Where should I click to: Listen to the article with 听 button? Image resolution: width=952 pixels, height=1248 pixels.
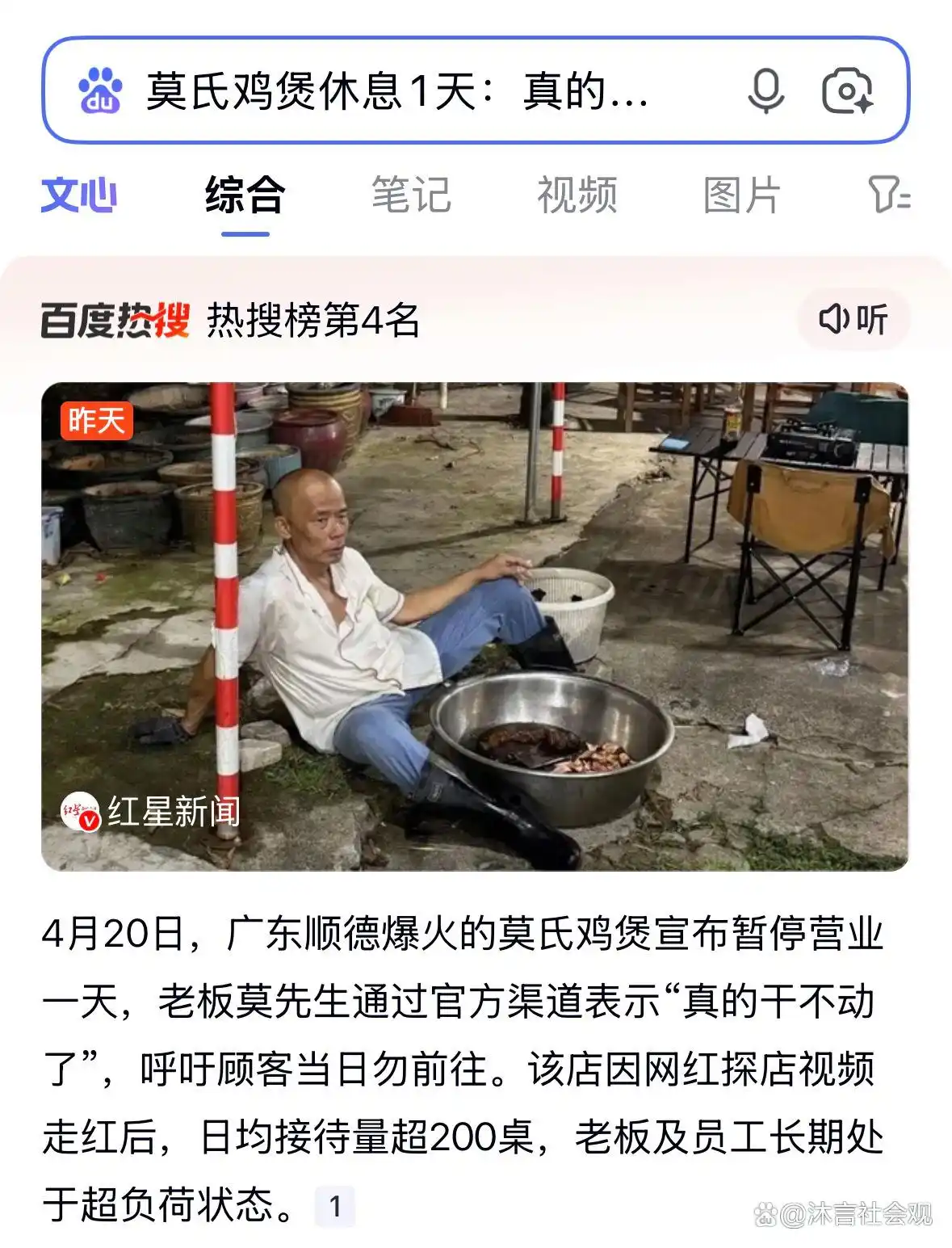[853, 320]
